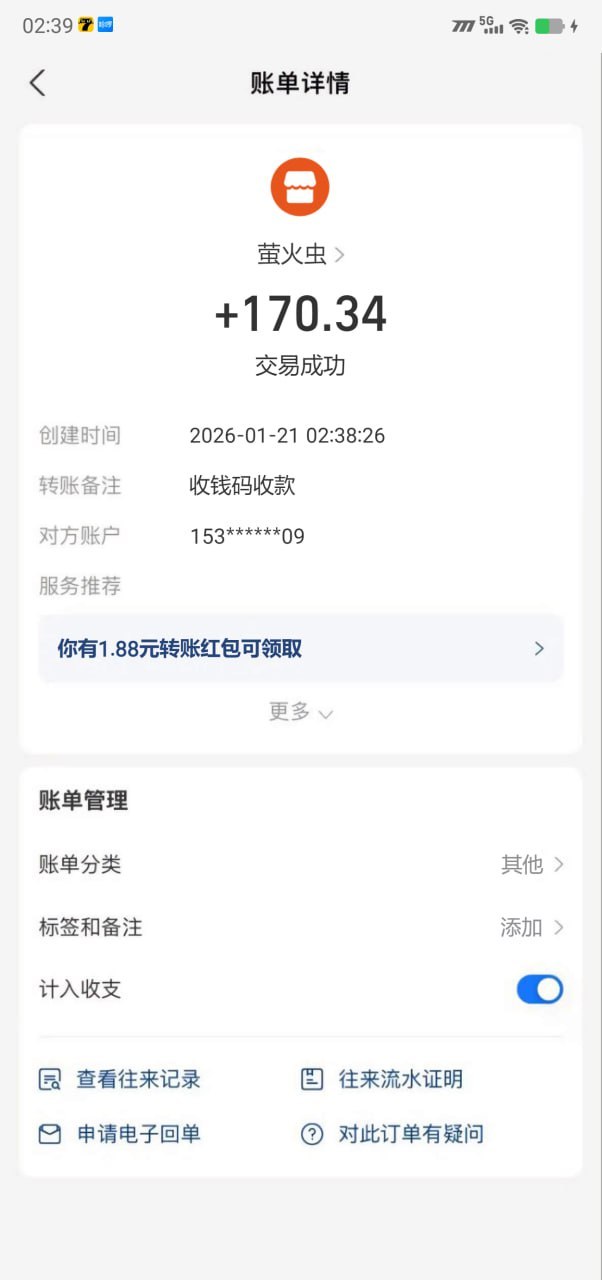The image size is (602, 1280).
Task: Tap 申请电子回单
Action: (120, 1134)
